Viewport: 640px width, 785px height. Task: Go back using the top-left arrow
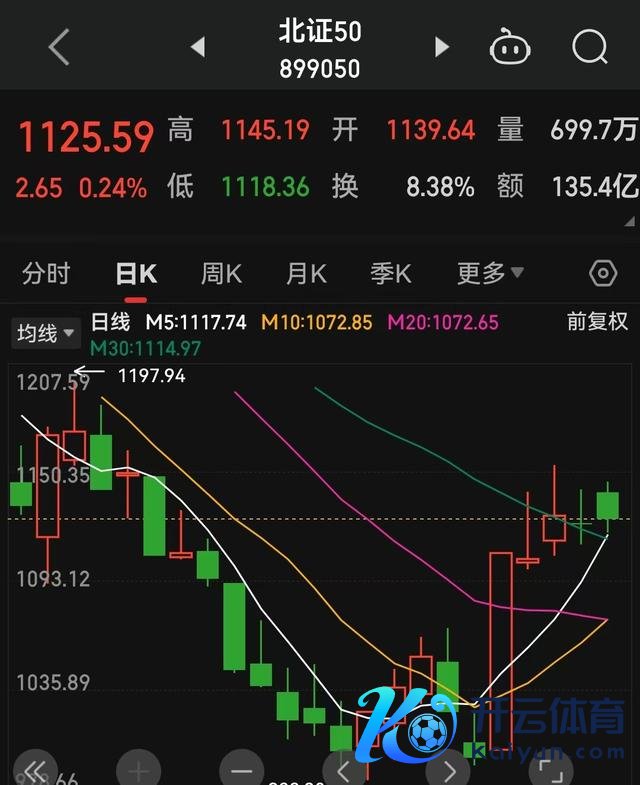60,46
